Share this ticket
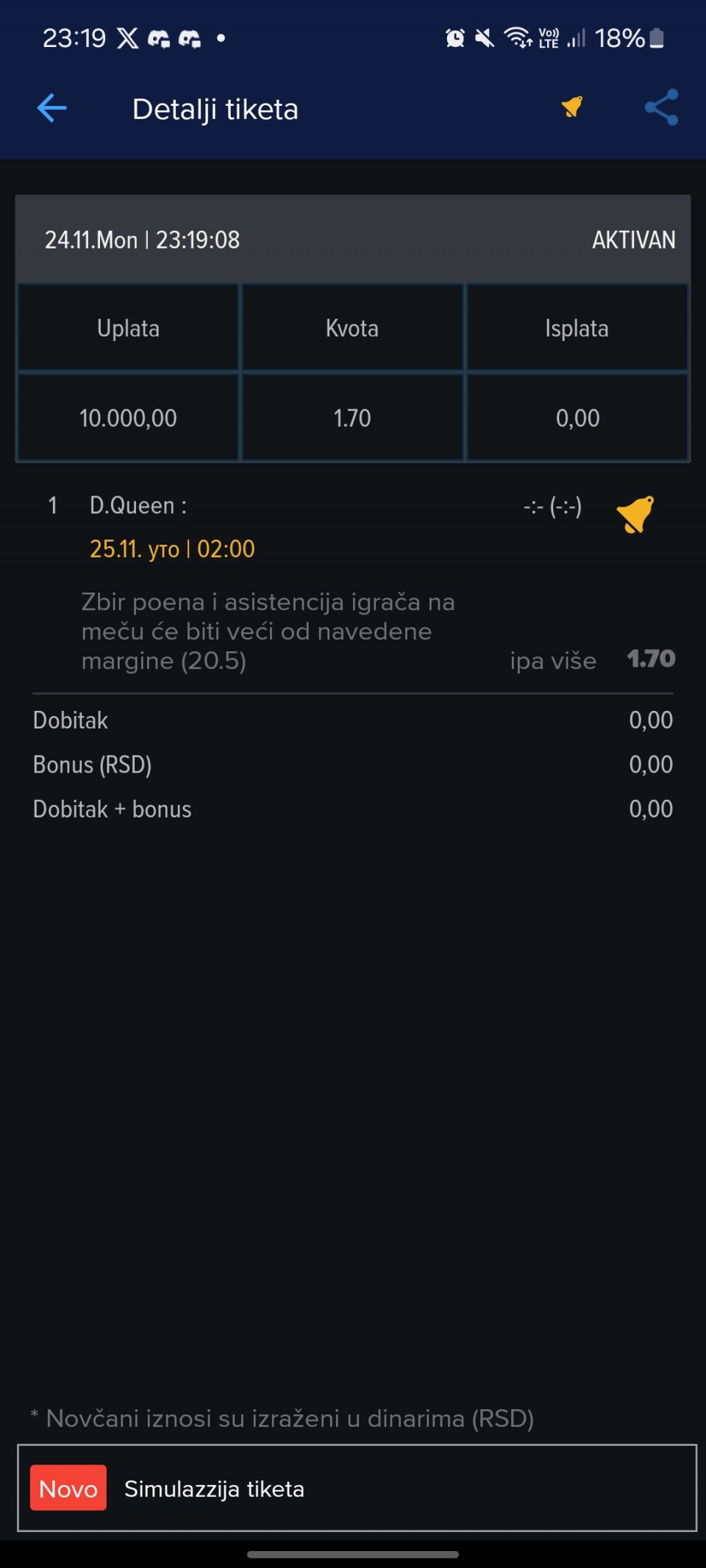Viewport: 706px width, 1568px height. point(661,107)
